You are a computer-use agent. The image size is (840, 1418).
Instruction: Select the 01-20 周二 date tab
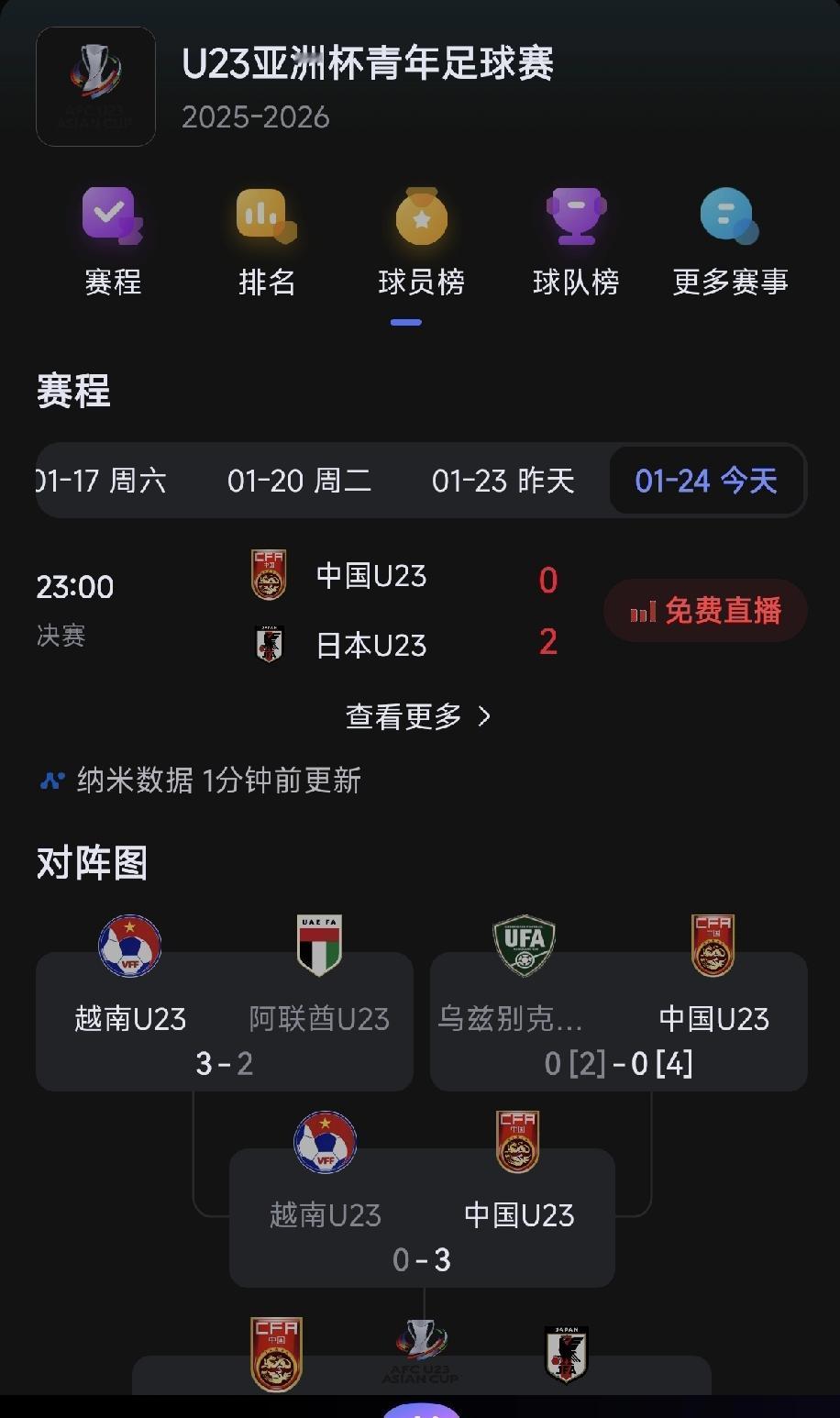(298, 481)
